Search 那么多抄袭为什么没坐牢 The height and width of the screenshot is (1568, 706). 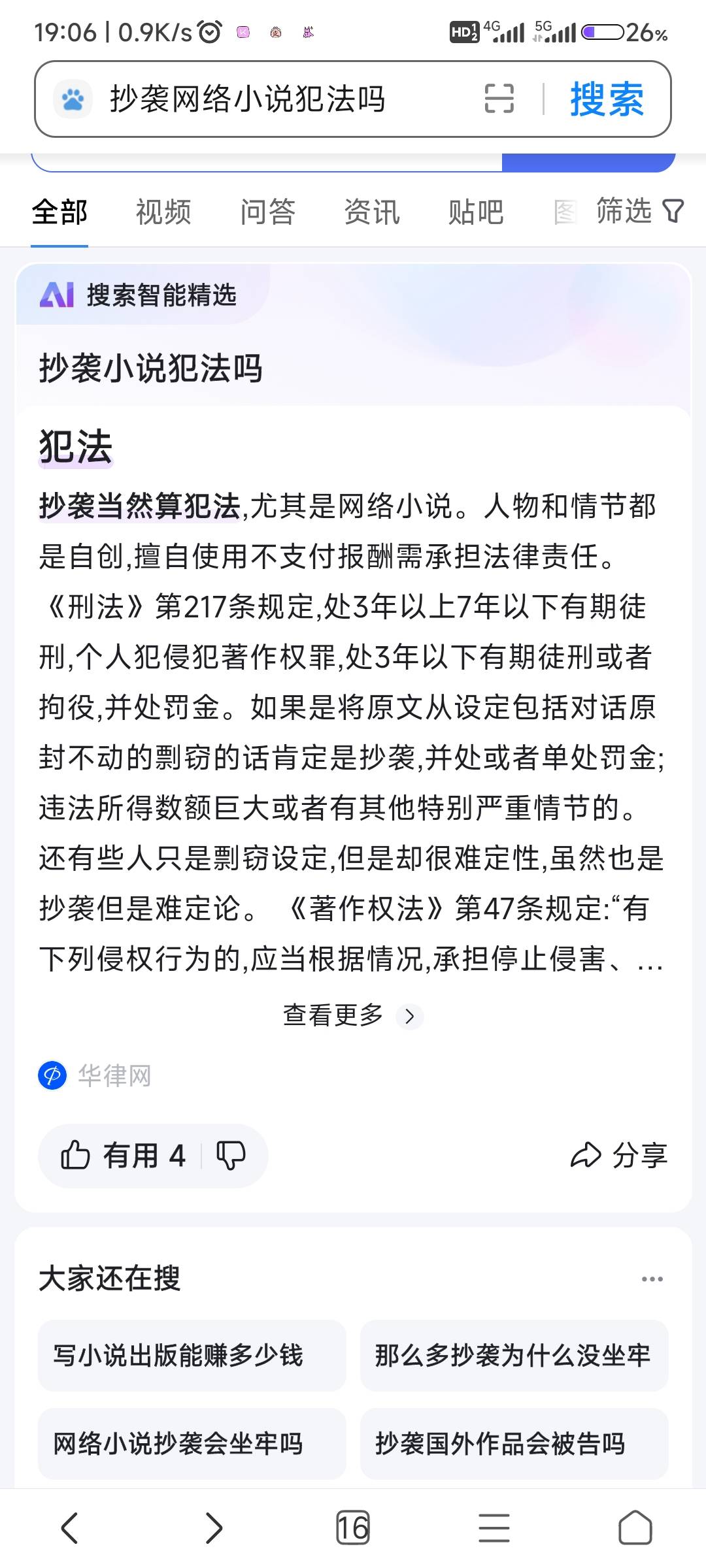pos(514,1356)
